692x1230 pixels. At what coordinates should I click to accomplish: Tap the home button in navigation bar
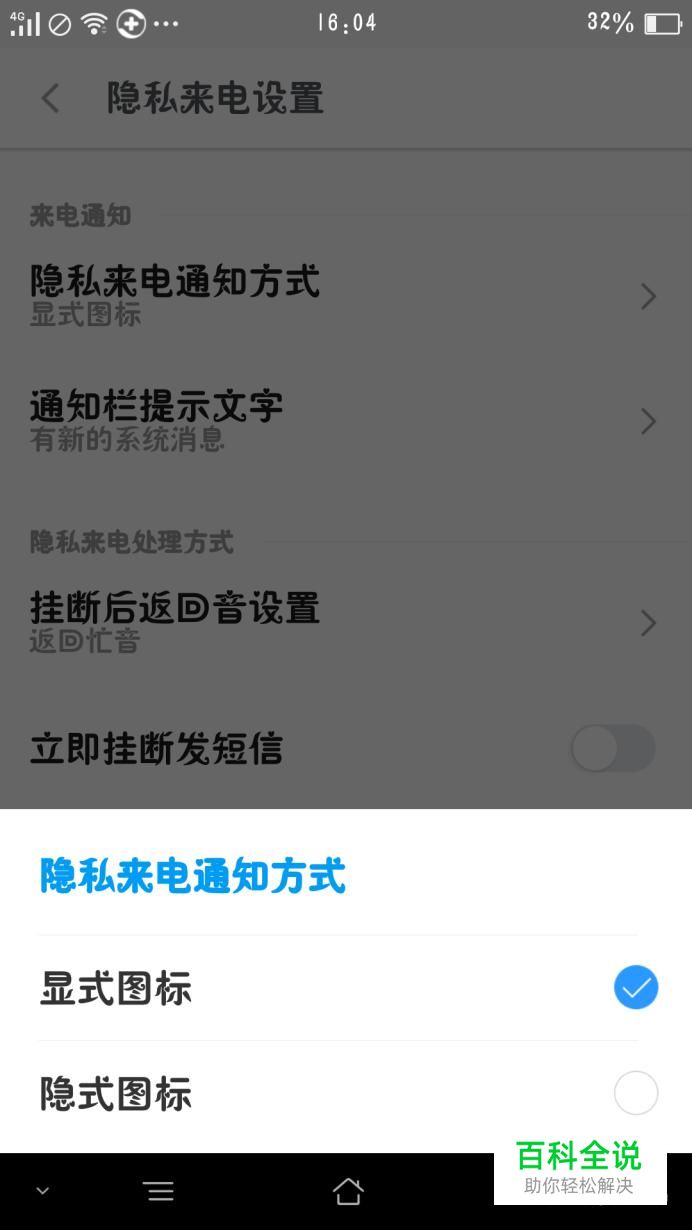tap(347, 1191)
